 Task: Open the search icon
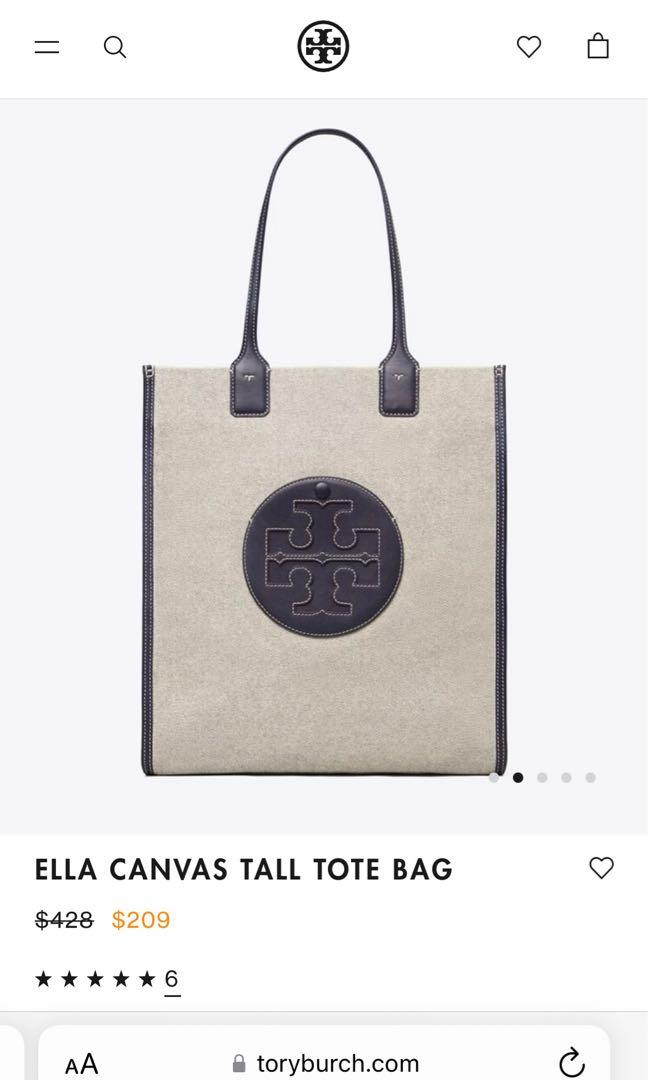(115, 47)
